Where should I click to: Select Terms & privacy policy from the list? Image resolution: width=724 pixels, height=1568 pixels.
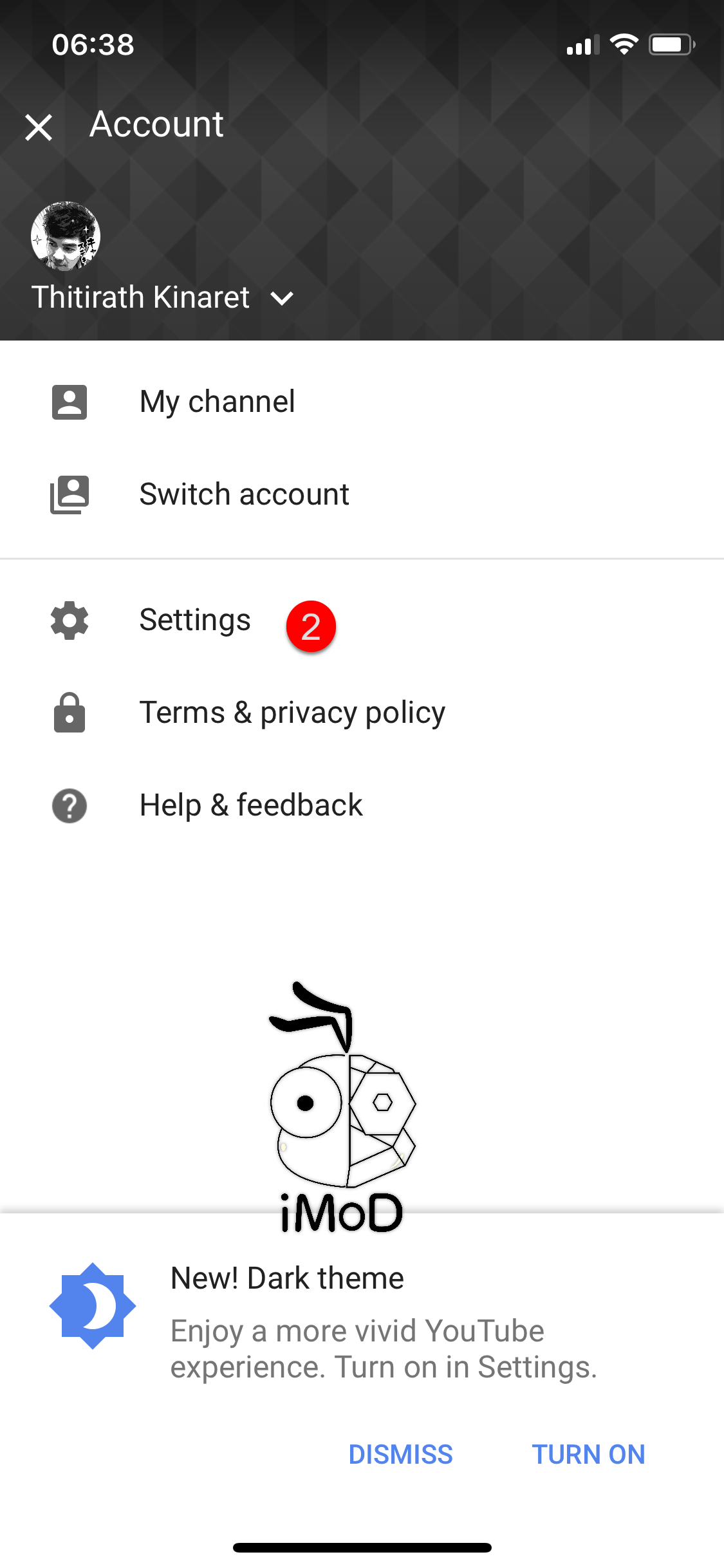point(293,713)
